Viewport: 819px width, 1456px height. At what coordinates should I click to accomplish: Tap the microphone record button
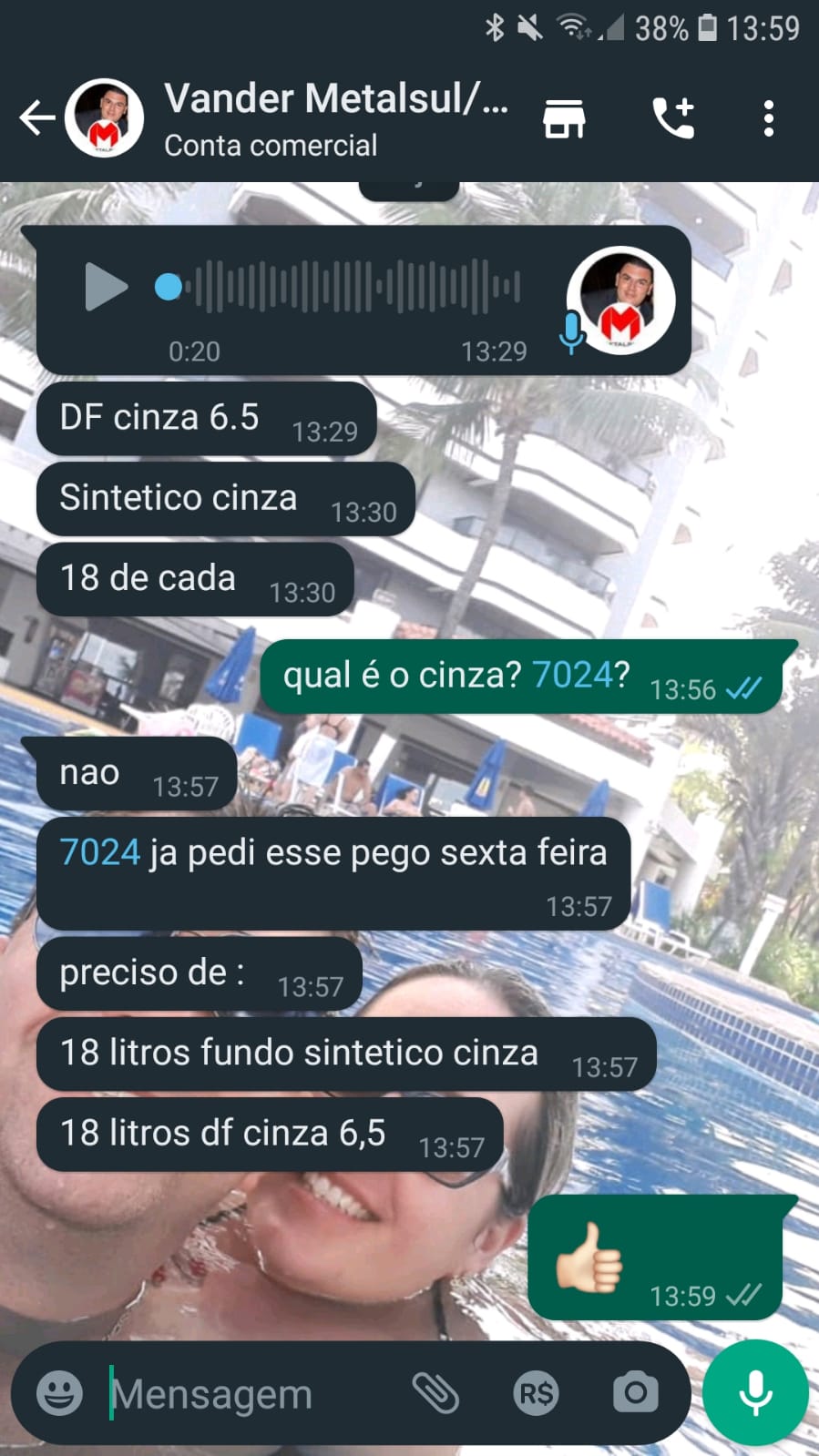pos(755,1392)
